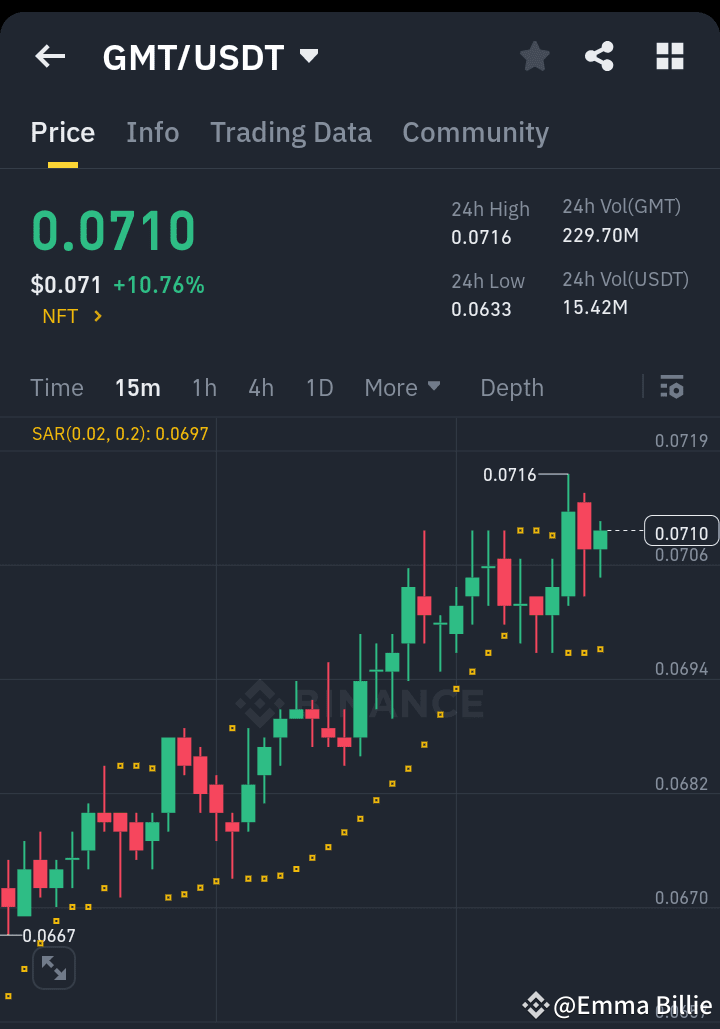Click the back arrow to exit the chart

(x=49, y=56)
